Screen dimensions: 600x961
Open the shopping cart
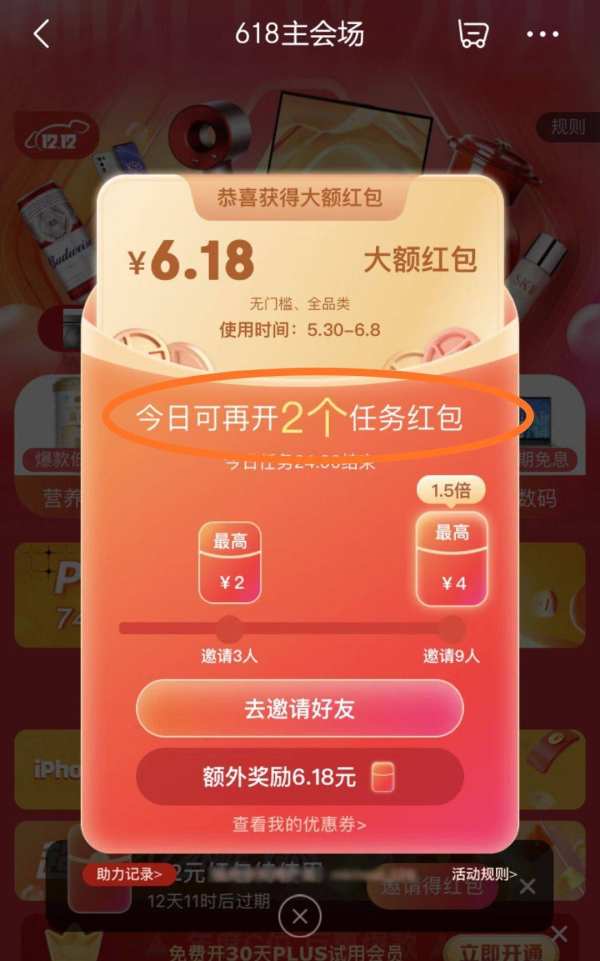pos(472,34)
